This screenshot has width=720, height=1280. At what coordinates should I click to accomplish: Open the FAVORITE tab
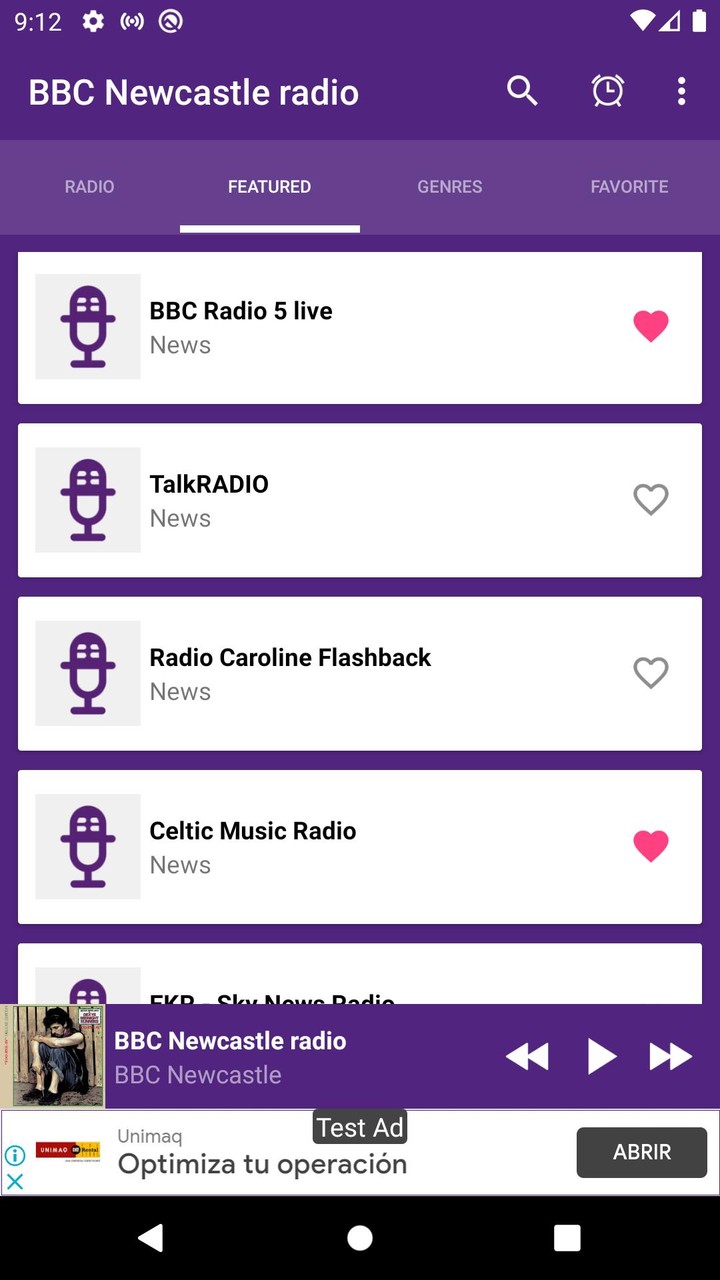tap(629, 187)
